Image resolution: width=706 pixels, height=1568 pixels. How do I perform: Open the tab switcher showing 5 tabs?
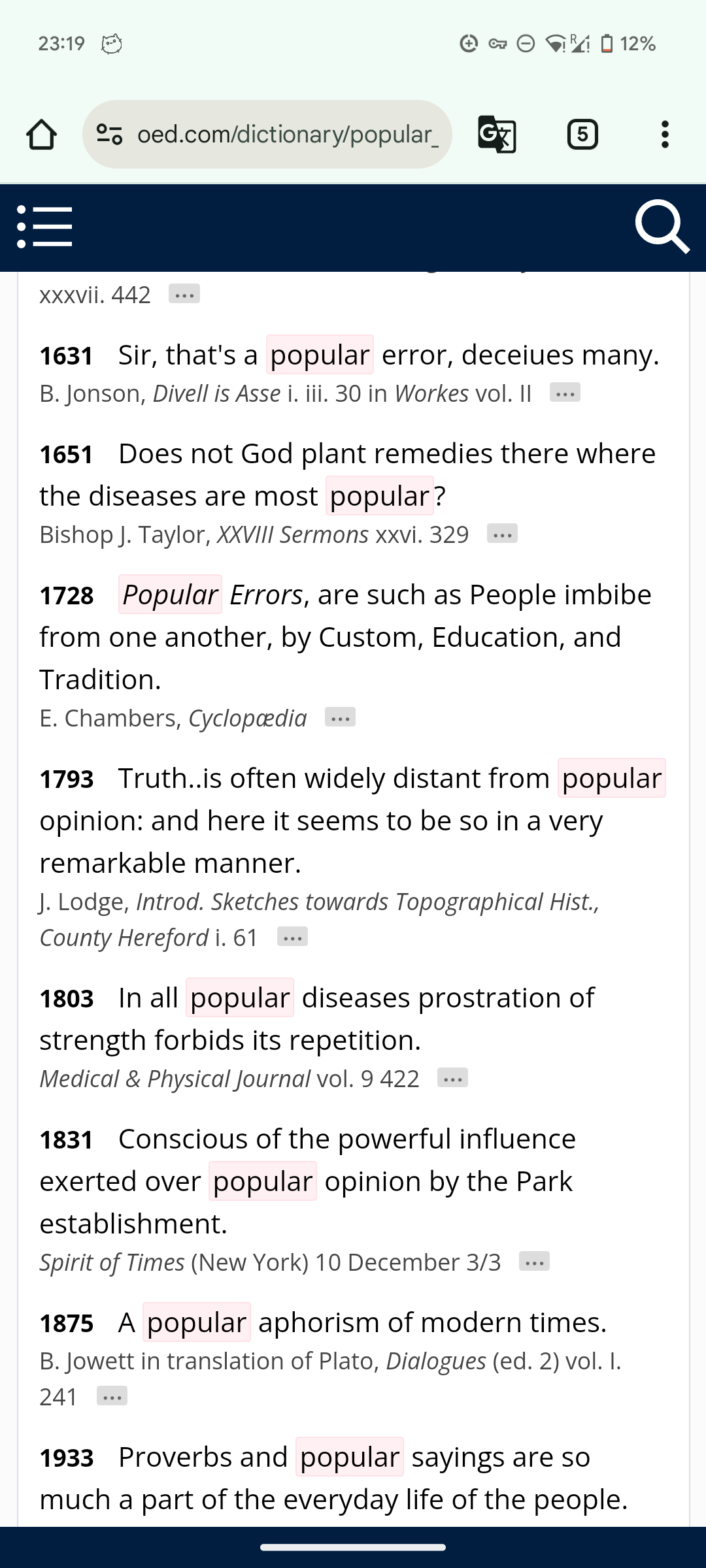[582, 135]
